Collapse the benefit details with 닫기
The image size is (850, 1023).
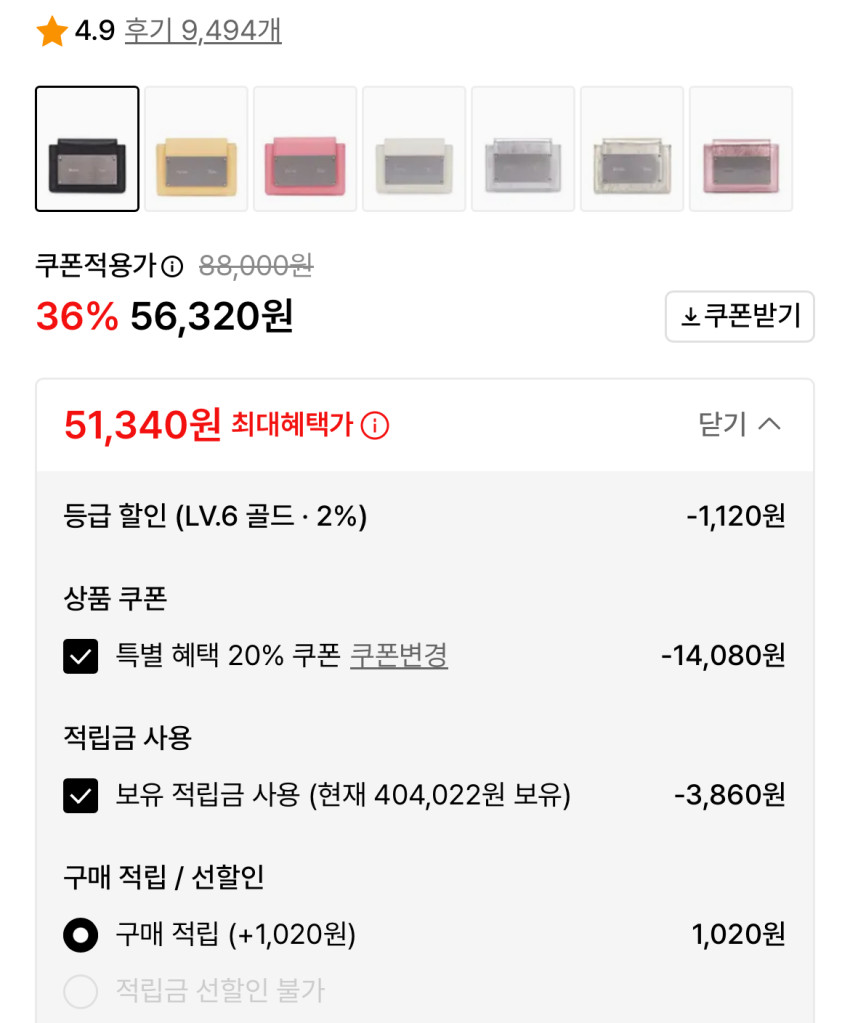tap(739, 424)
